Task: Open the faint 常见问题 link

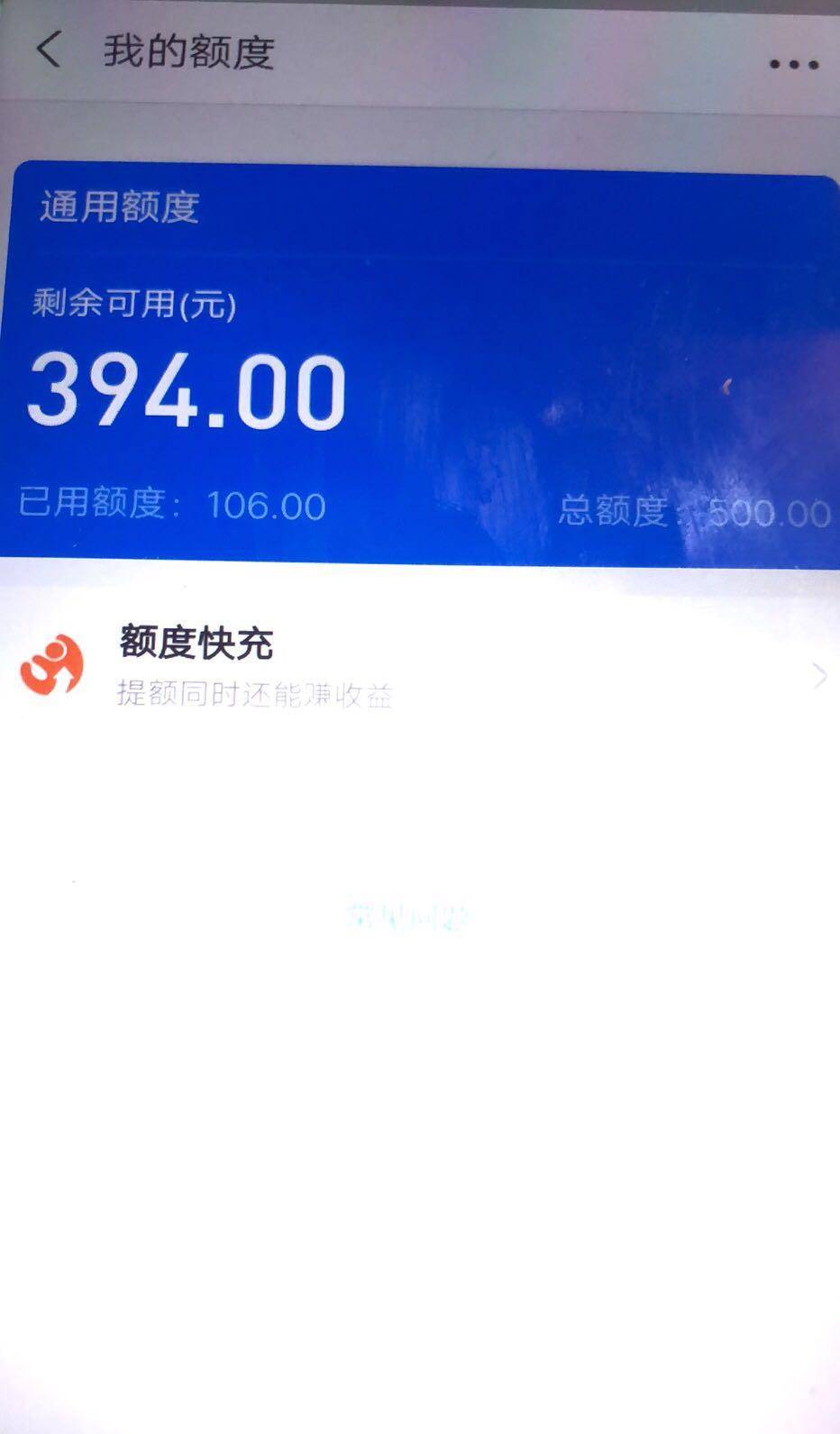Action: click(407, 917)
